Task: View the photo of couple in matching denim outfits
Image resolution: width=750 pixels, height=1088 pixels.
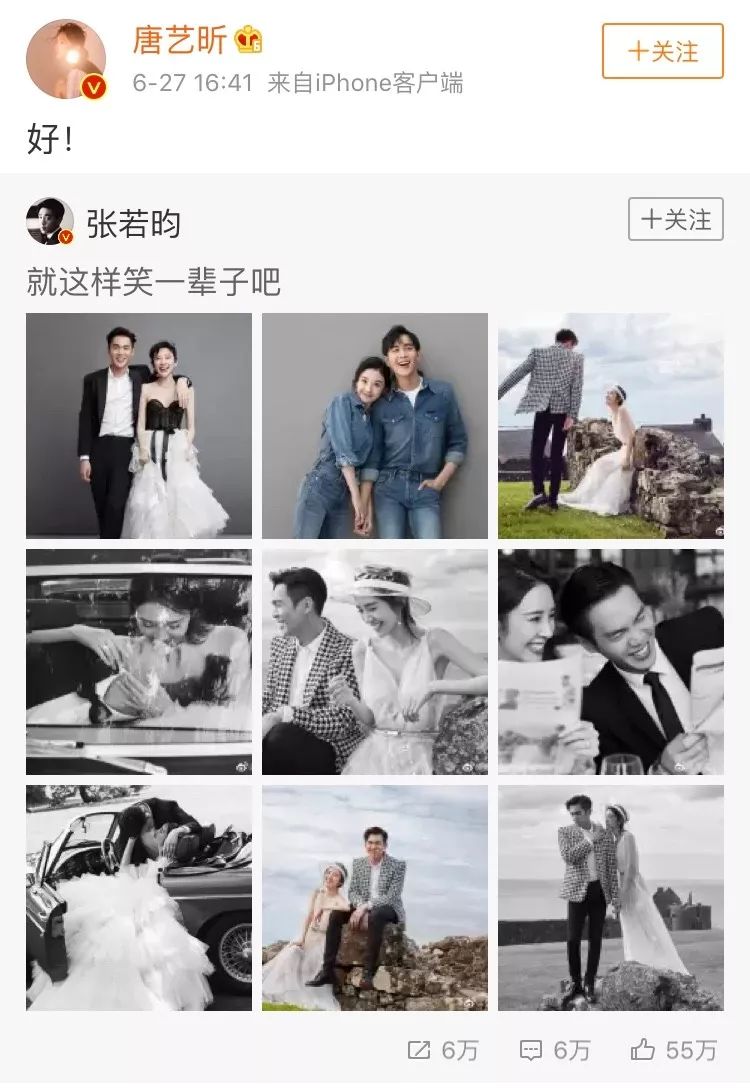Action: click(375, 425)
